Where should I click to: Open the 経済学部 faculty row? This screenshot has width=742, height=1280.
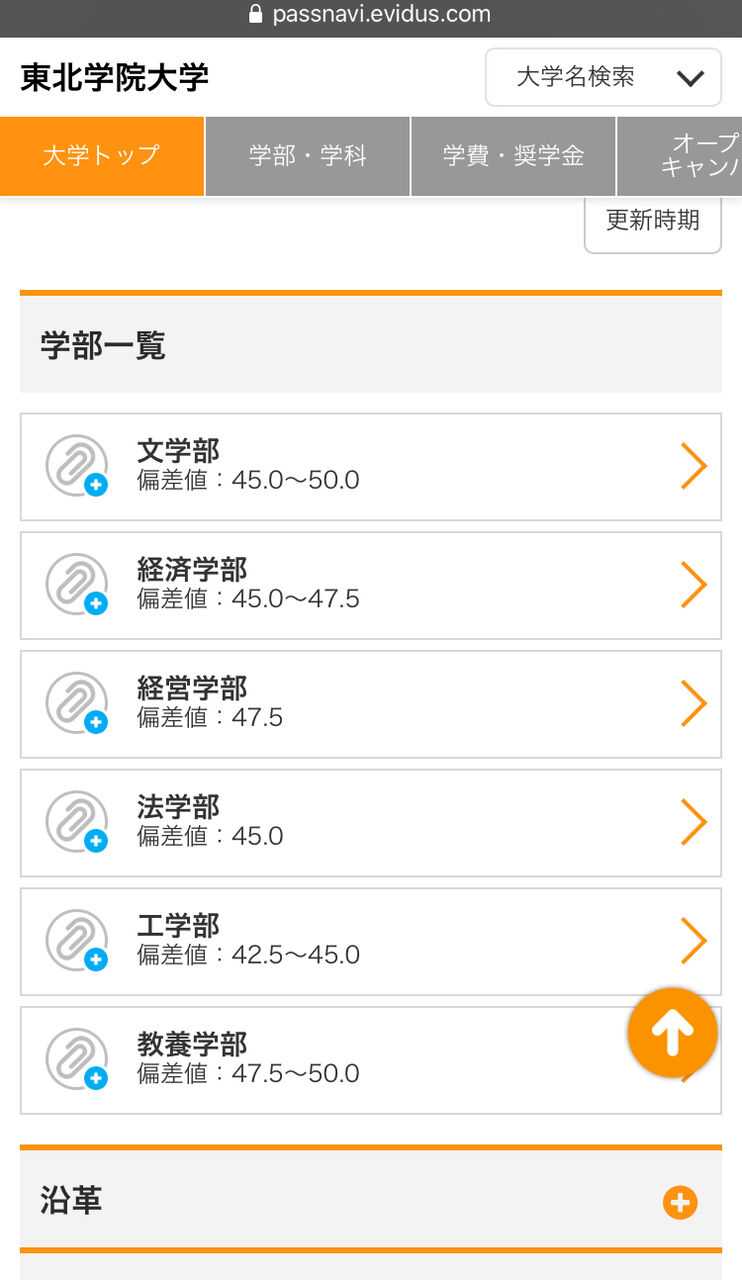(x=371, y=586)
